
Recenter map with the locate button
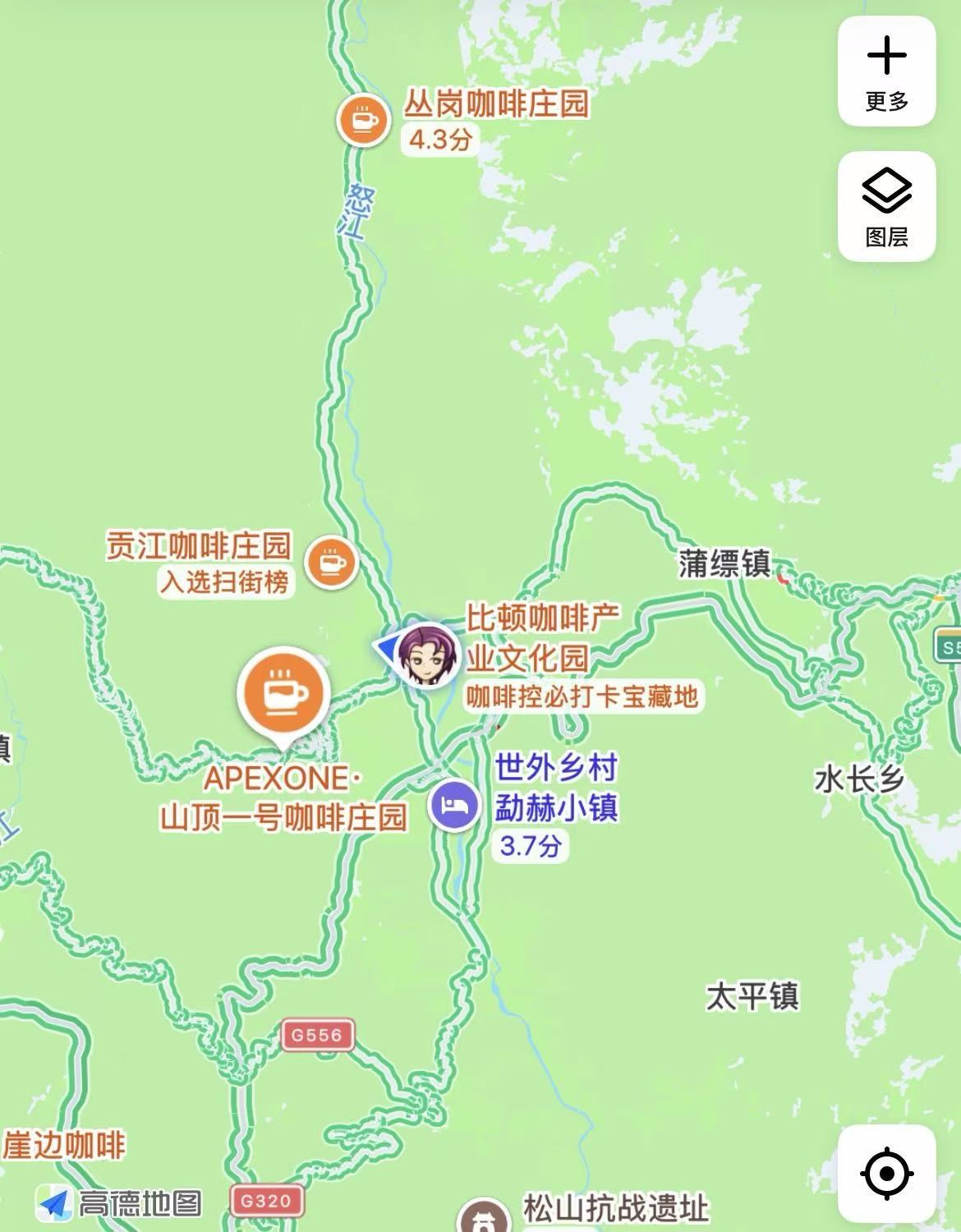click(x=887, y=1173)
